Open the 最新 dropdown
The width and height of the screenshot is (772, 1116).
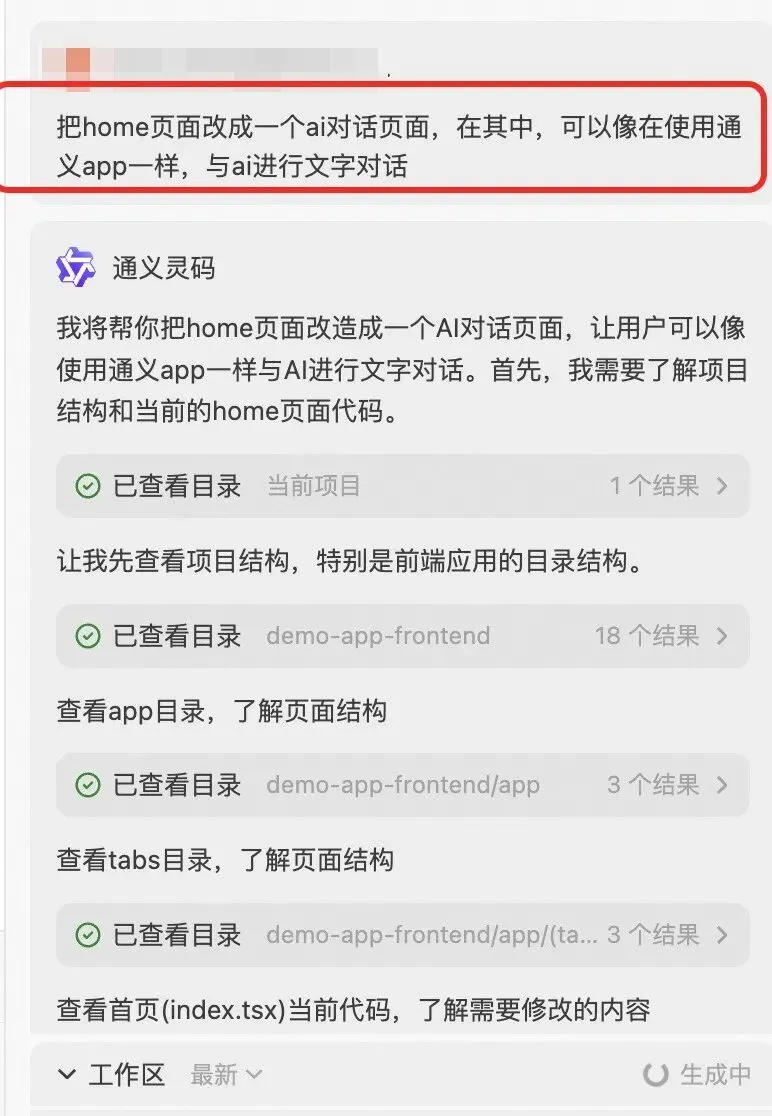pos(226,1075)
